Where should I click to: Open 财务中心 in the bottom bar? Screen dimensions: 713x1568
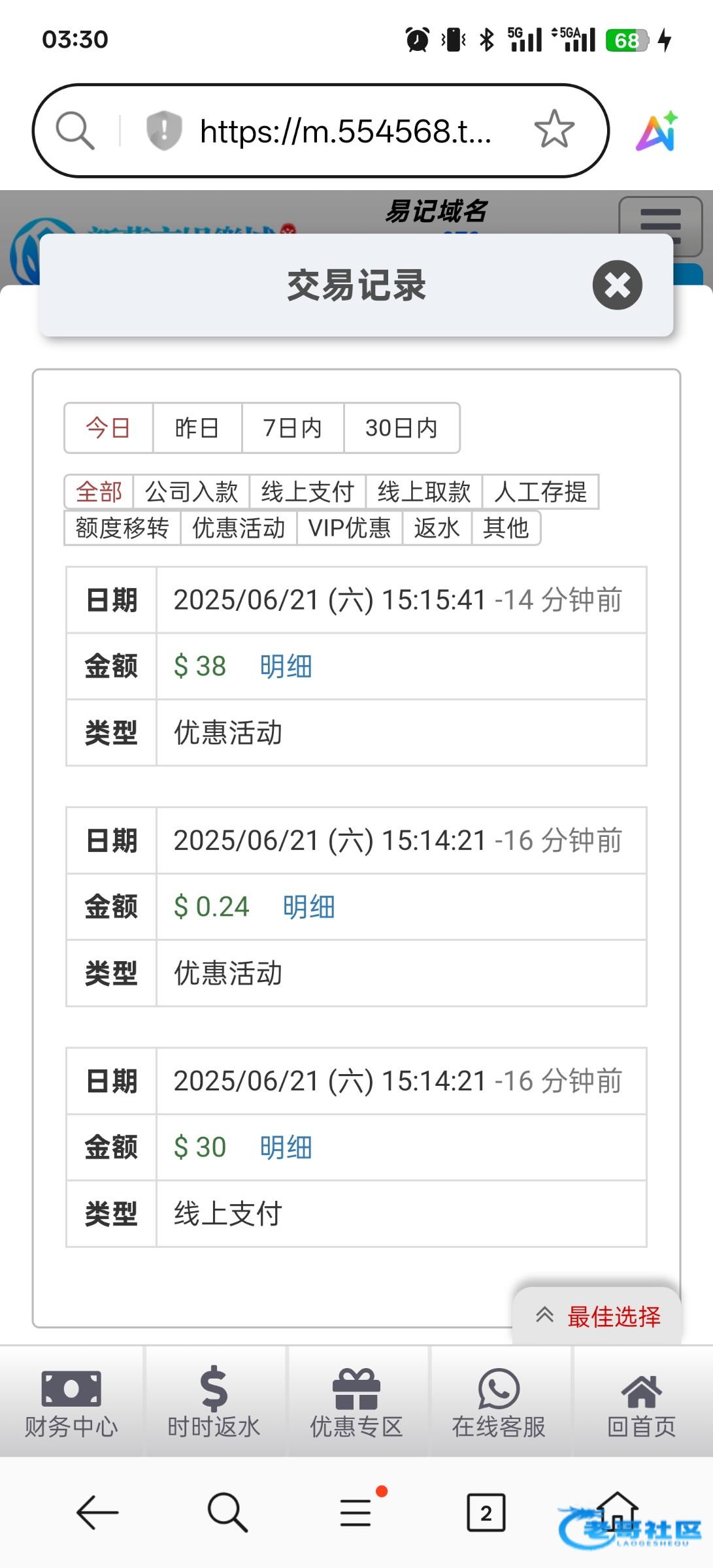(x=71, y=1401)
